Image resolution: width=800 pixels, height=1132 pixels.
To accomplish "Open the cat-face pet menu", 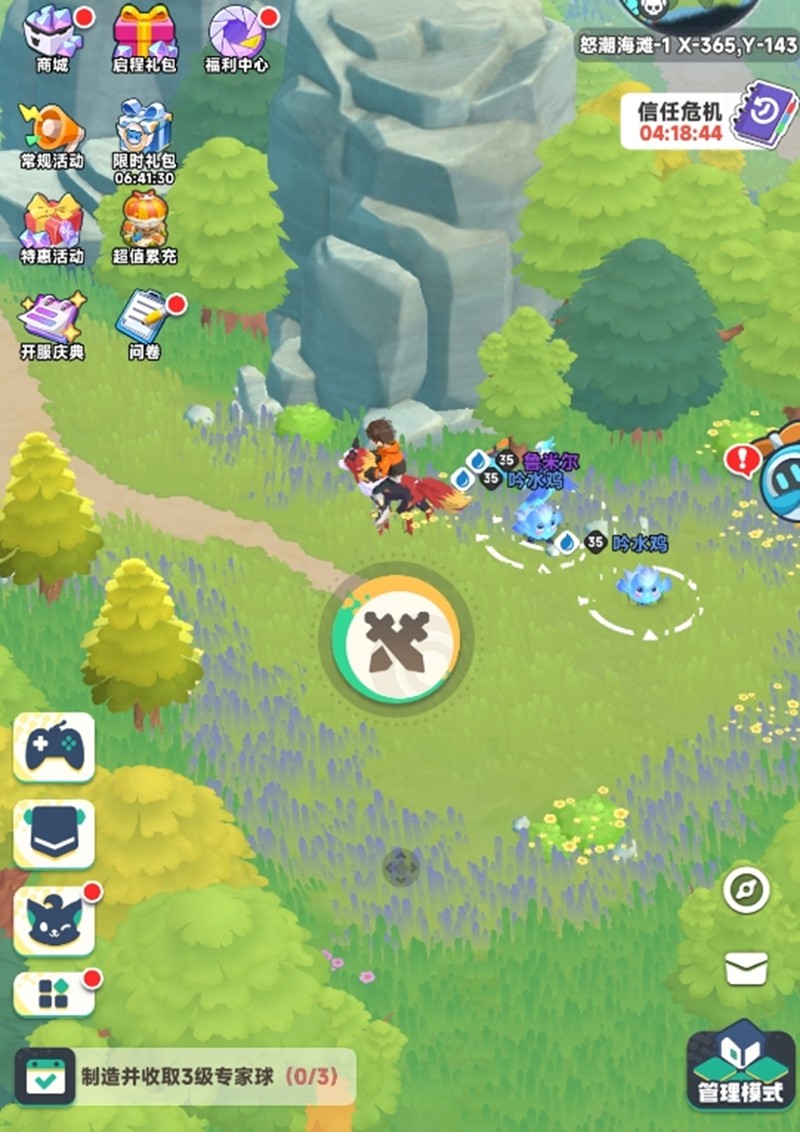I will pos(54,920).
